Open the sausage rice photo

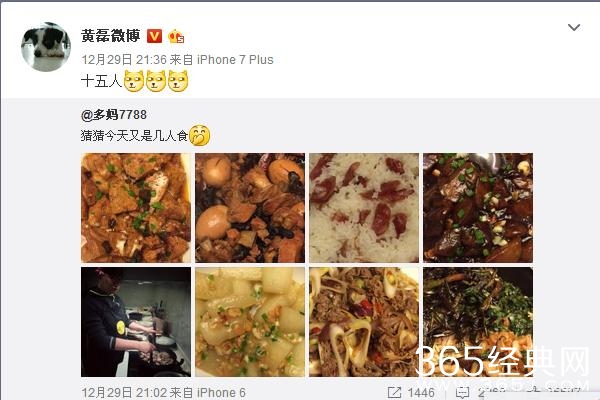pos(363,207)
